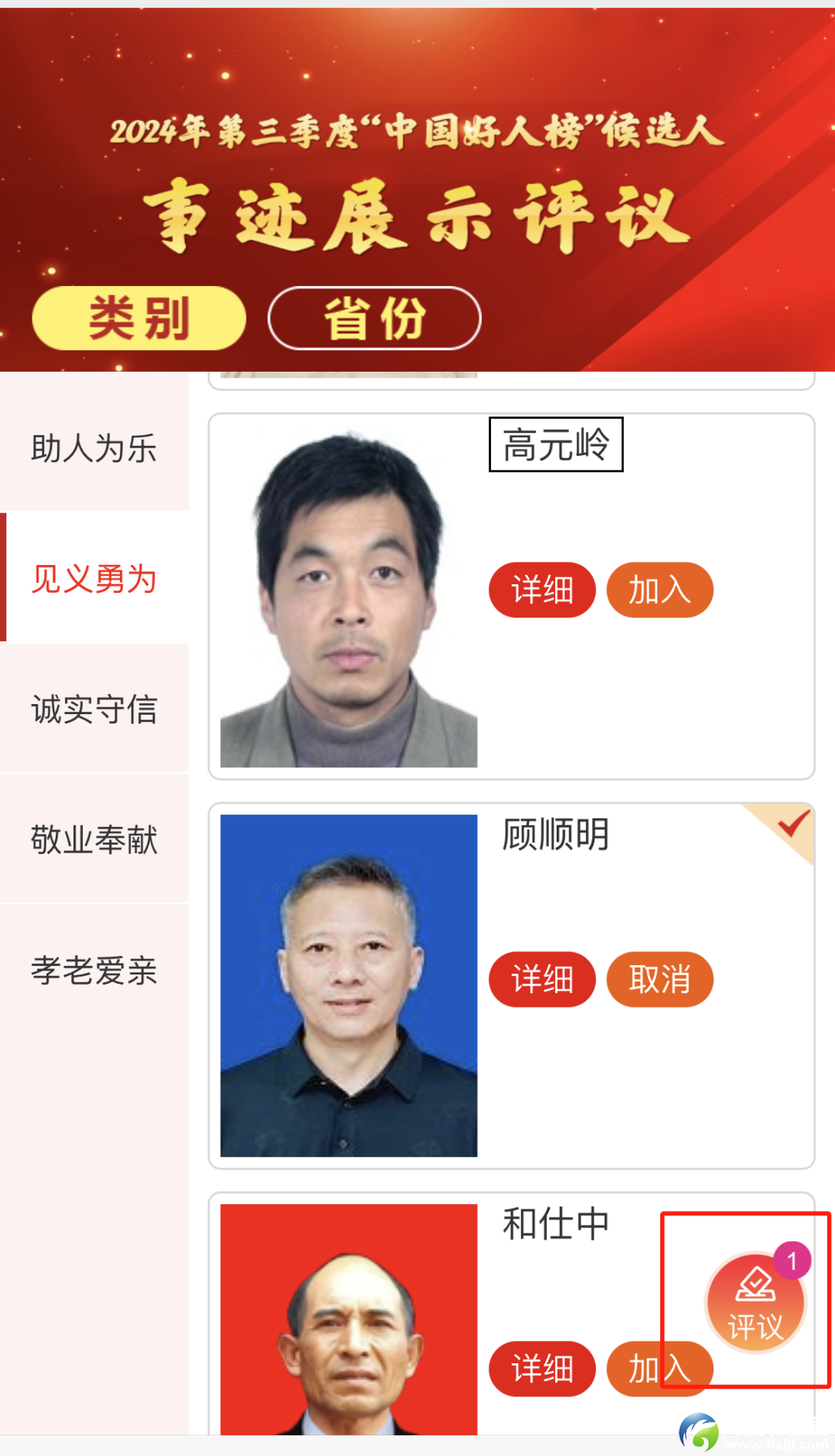835x1456 pixels.
Task: Tap 加入 to add 高元岭
Action: coord(659,590)
